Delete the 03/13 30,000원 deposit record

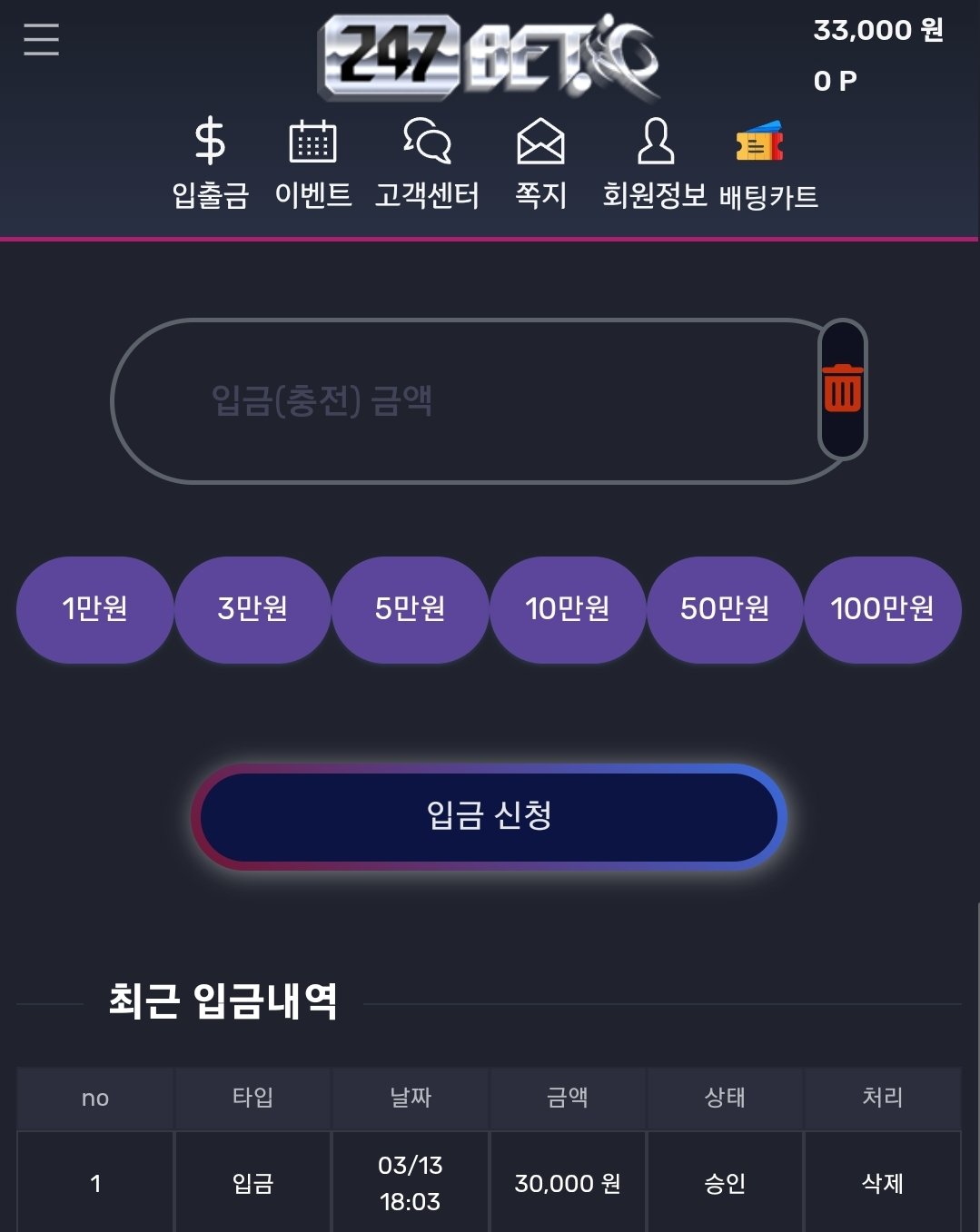click(882, 1183)
